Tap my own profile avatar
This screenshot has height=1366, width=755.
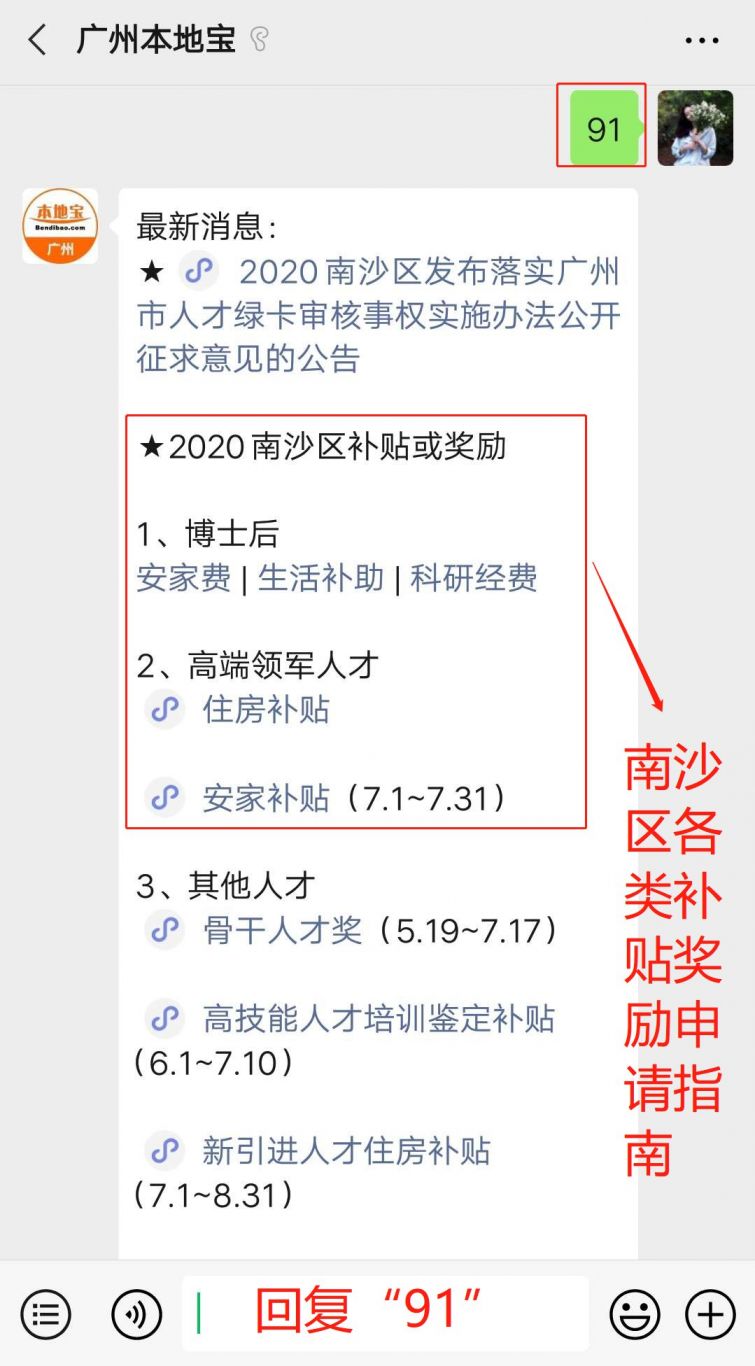[695, 128]
